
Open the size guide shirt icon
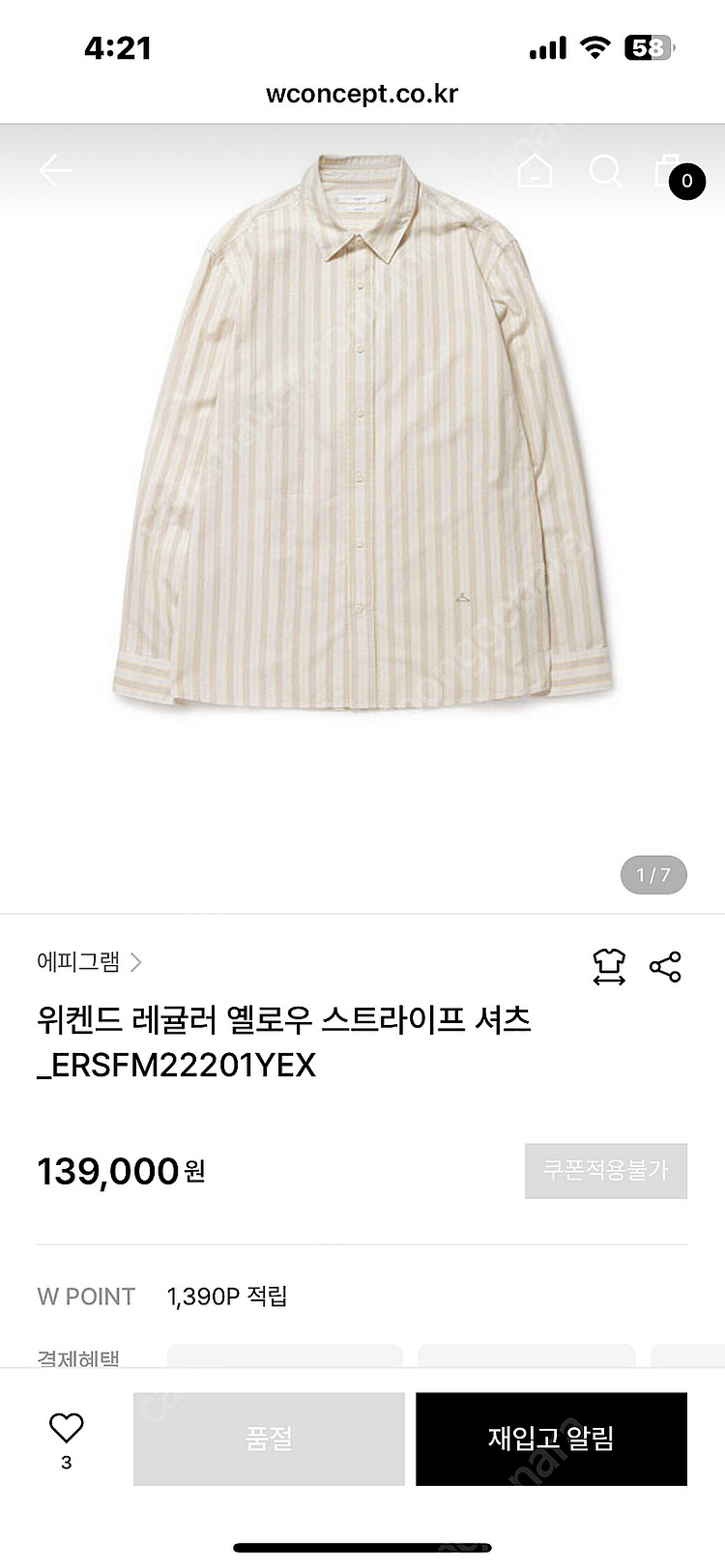[x=608, y=966]
